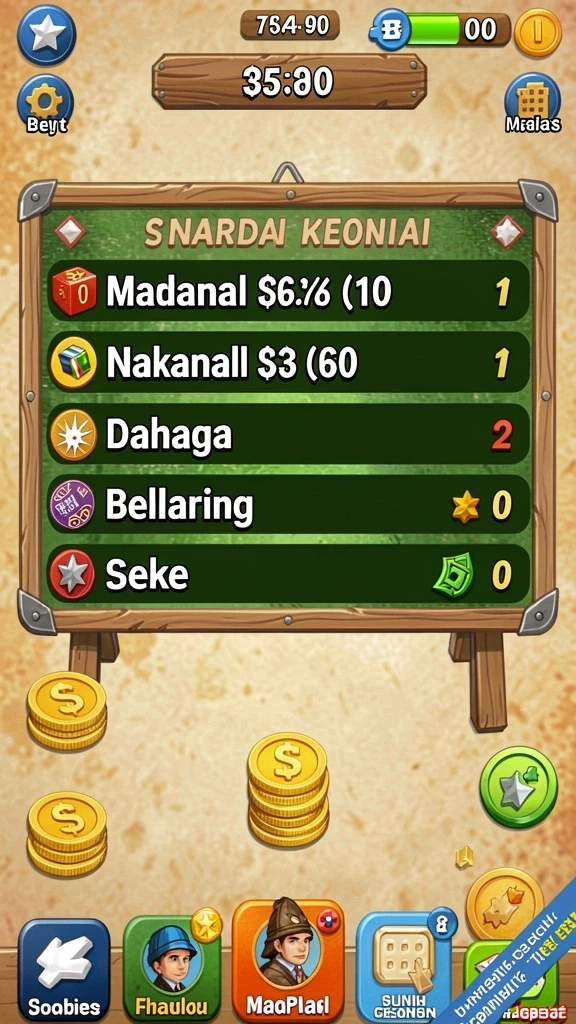
Task: Tap the orange star coin button
Action: [505, 906]
